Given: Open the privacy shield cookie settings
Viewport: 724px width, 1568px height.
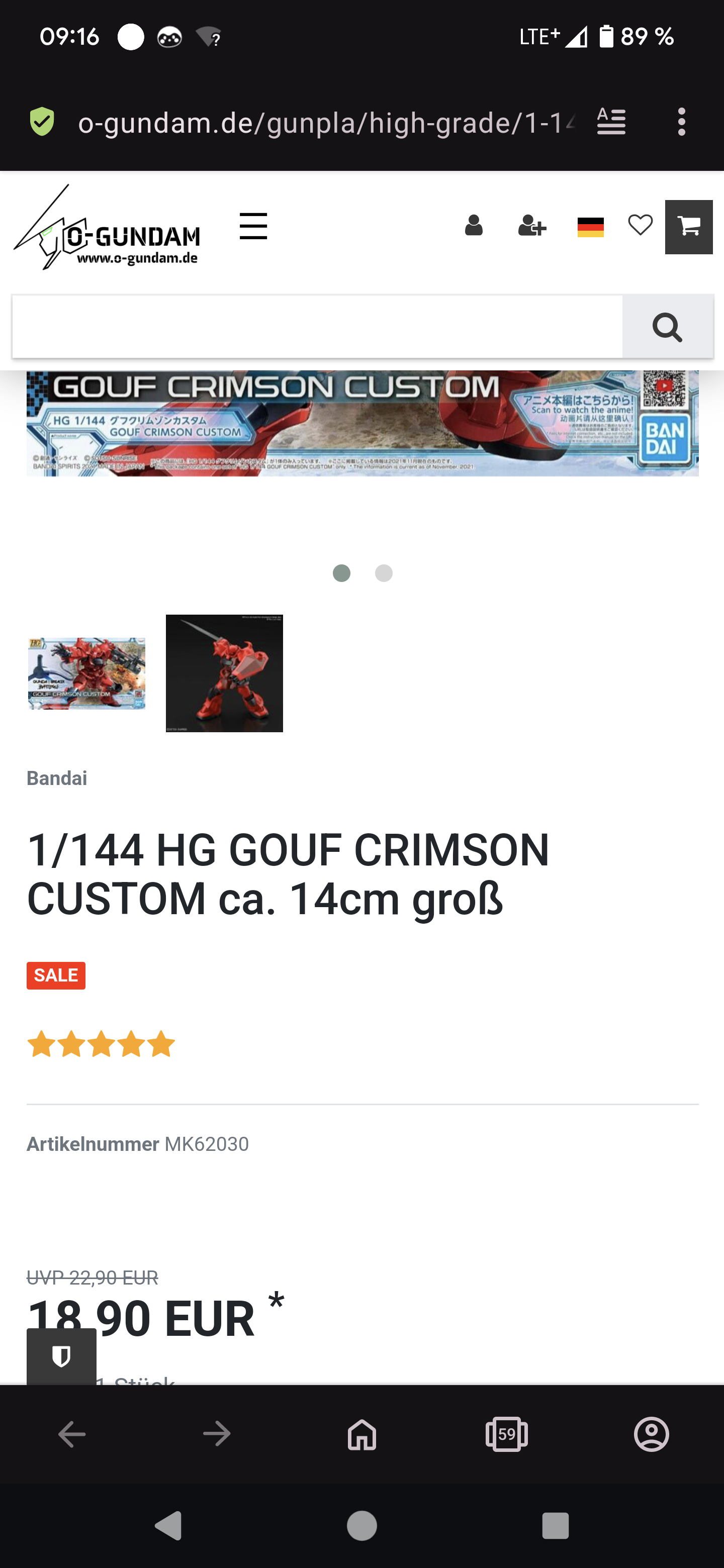Looking at the screenshot, I should click(61, 1356).
